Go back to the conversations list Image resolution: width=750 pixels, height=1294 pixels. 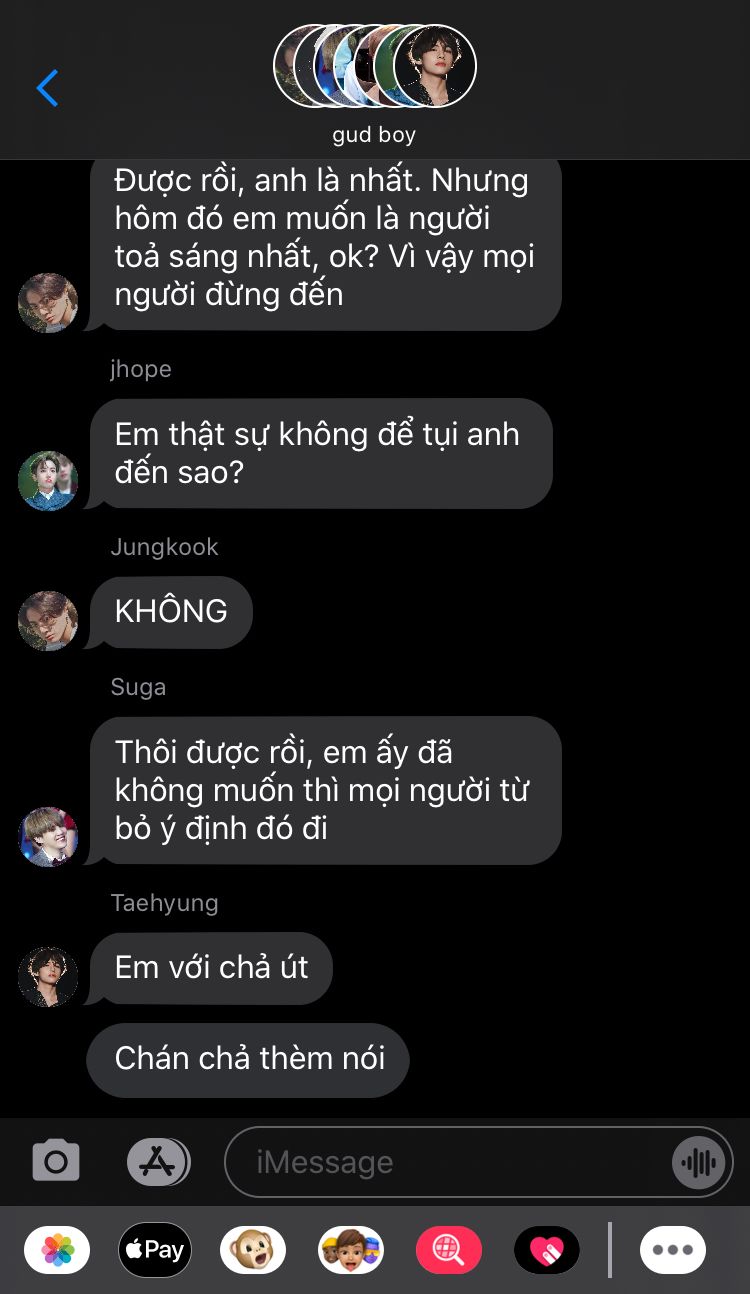[47, 88]
